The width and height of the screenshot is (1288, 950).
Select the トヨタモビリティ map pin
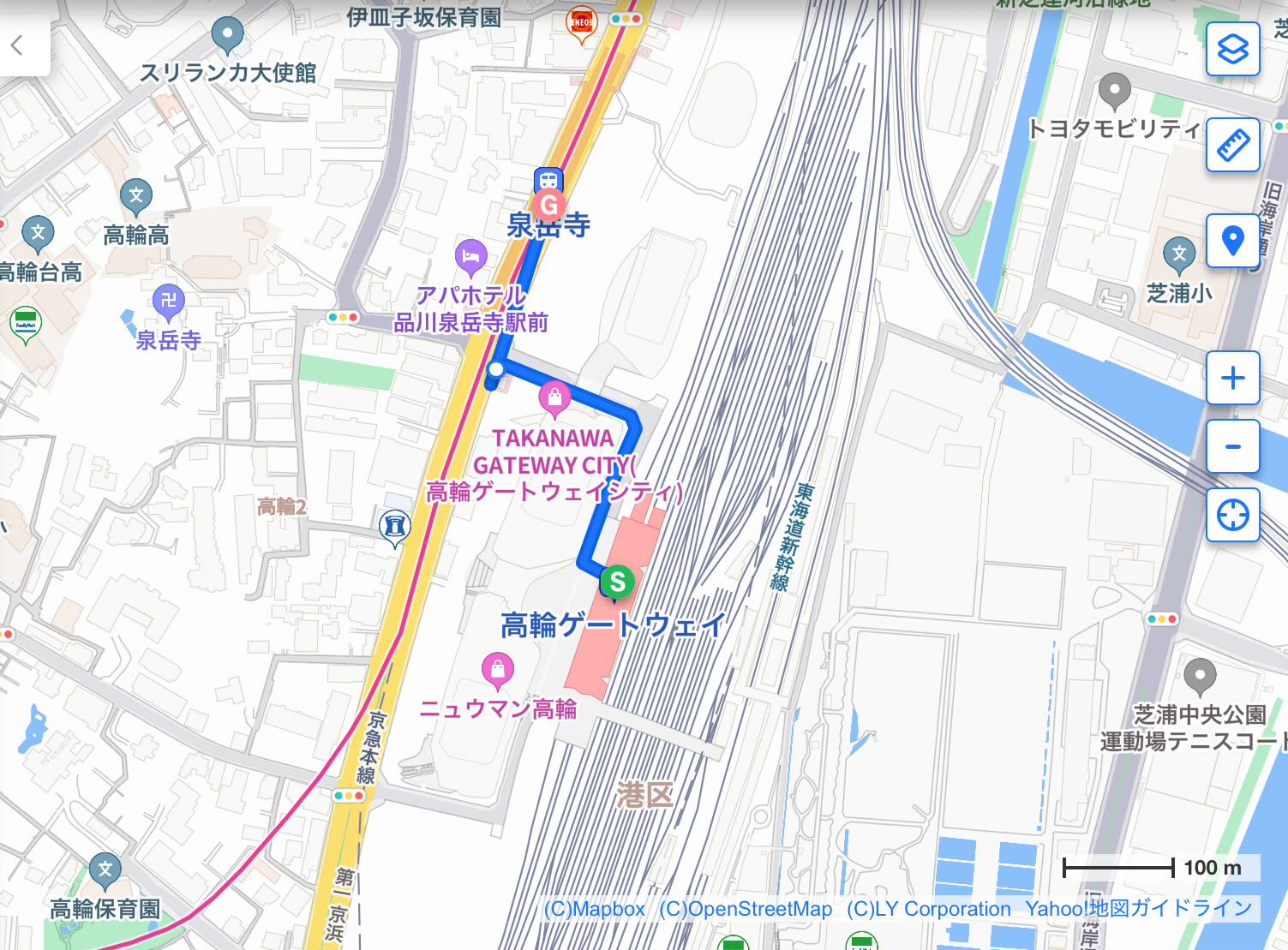(1114, 91)
